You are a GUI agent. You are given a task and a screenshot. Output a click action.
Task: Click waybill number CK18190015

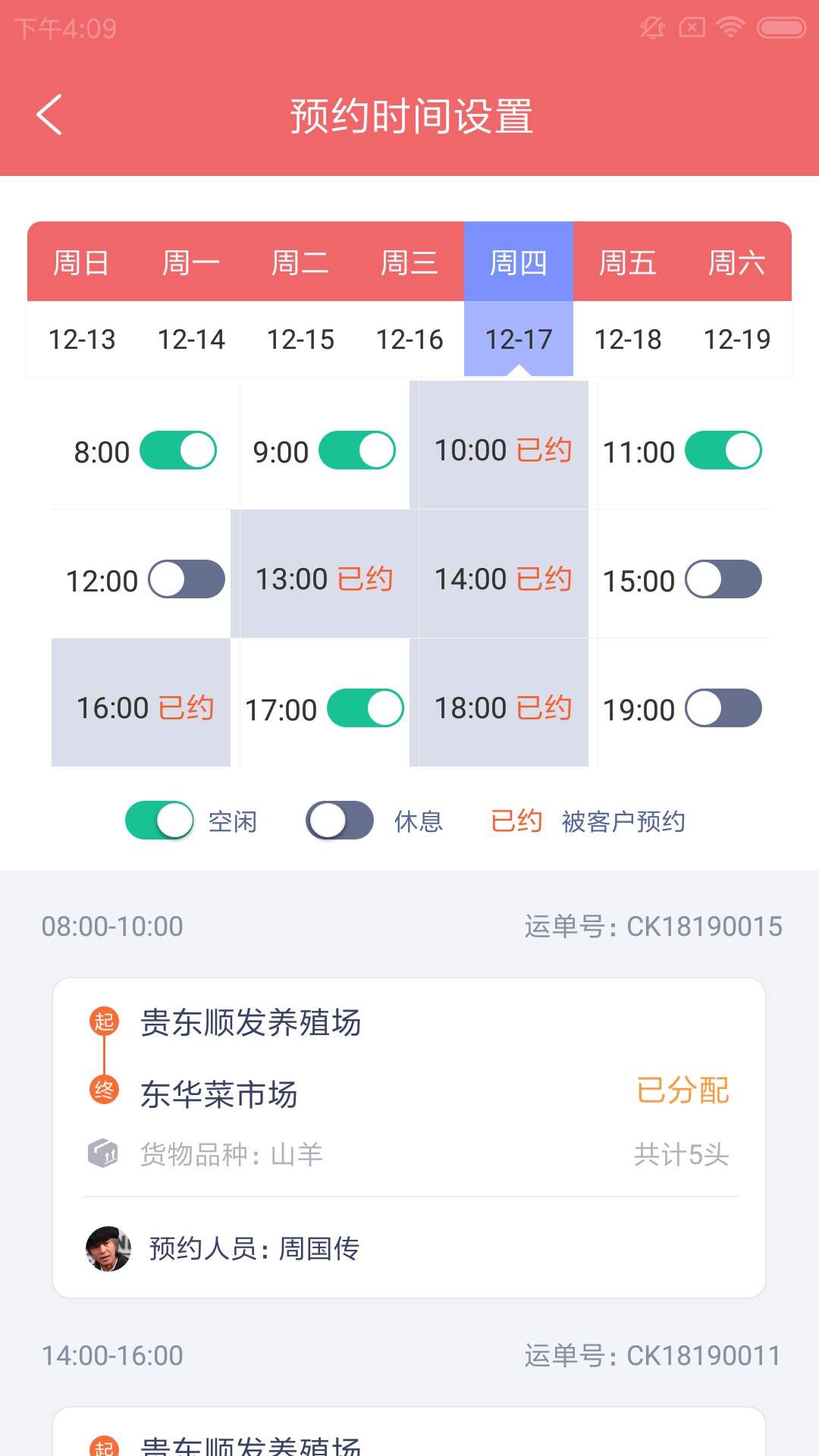point(704,925)
